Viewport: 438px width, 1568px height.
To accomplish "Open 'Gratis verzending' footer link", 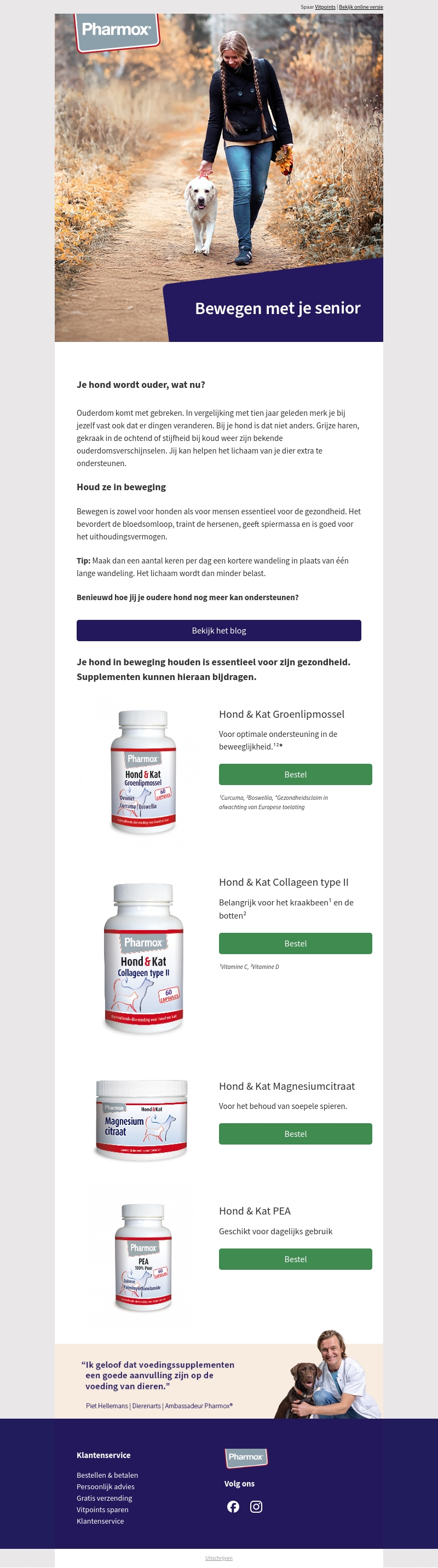I will point(104,1498).
